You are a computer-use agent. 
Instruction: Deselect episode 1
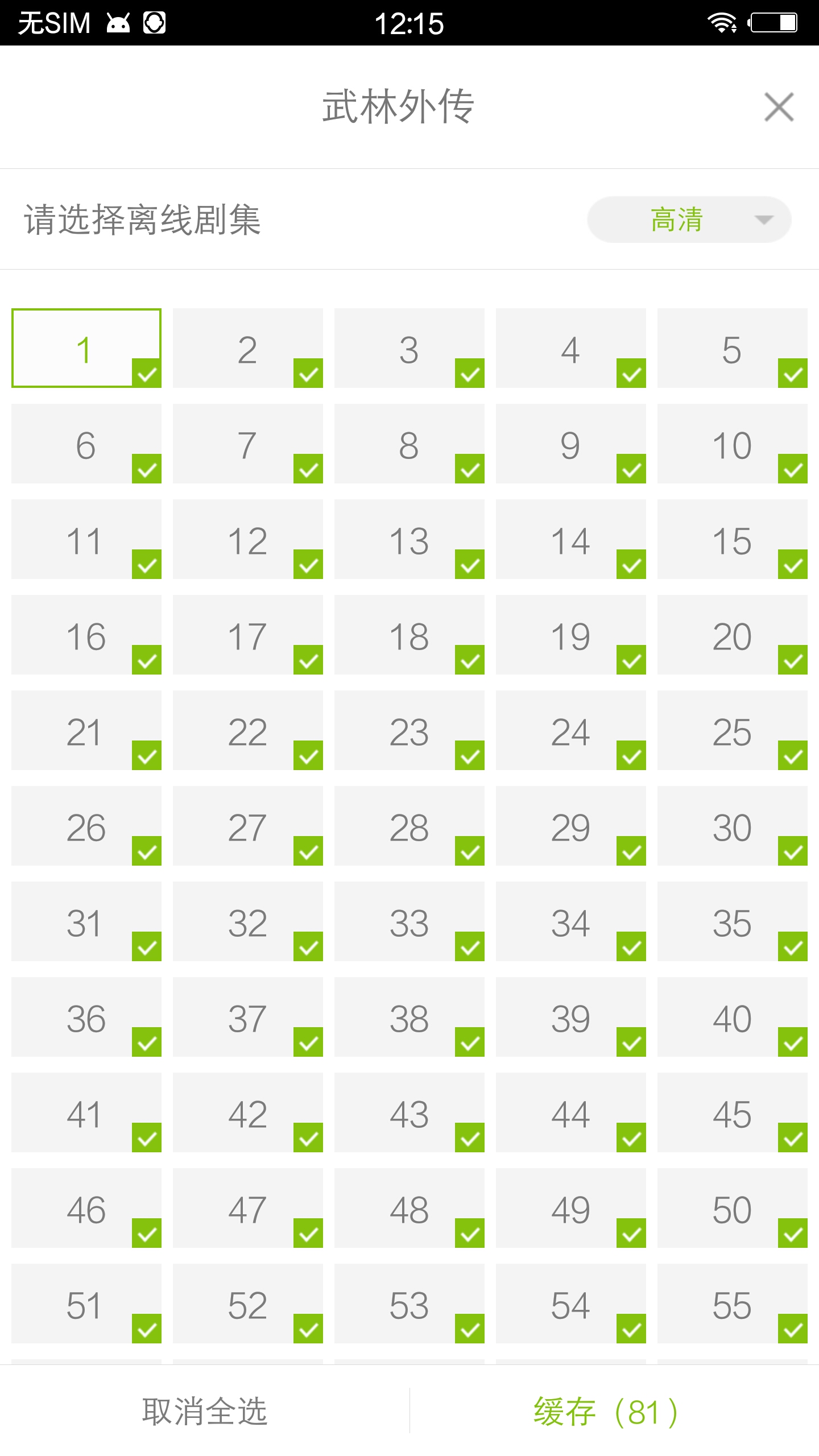tap(86, 348)
